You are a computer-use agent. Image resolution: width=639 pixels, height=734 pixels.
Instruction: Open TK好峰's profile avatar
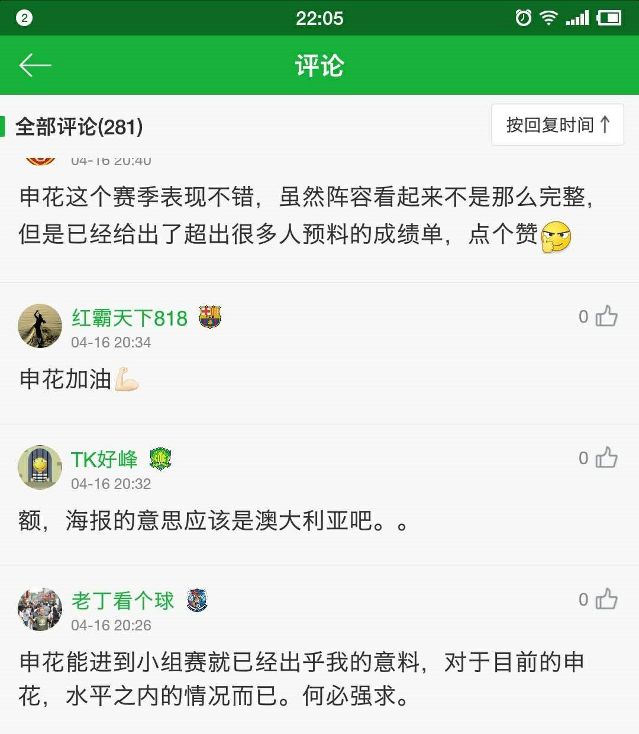40,467
